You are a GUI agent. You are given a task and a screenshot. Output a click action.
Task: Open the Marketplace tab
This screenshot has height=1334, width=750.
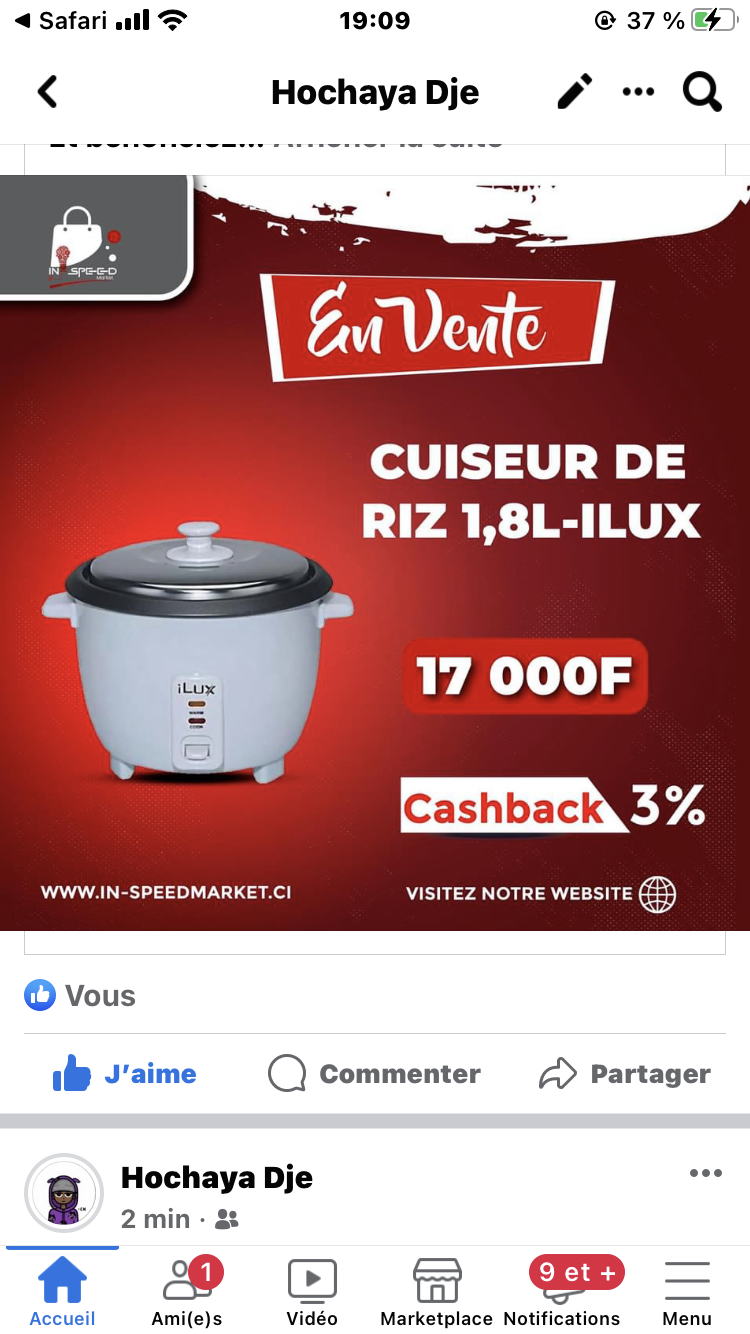tap(437, 1292)
